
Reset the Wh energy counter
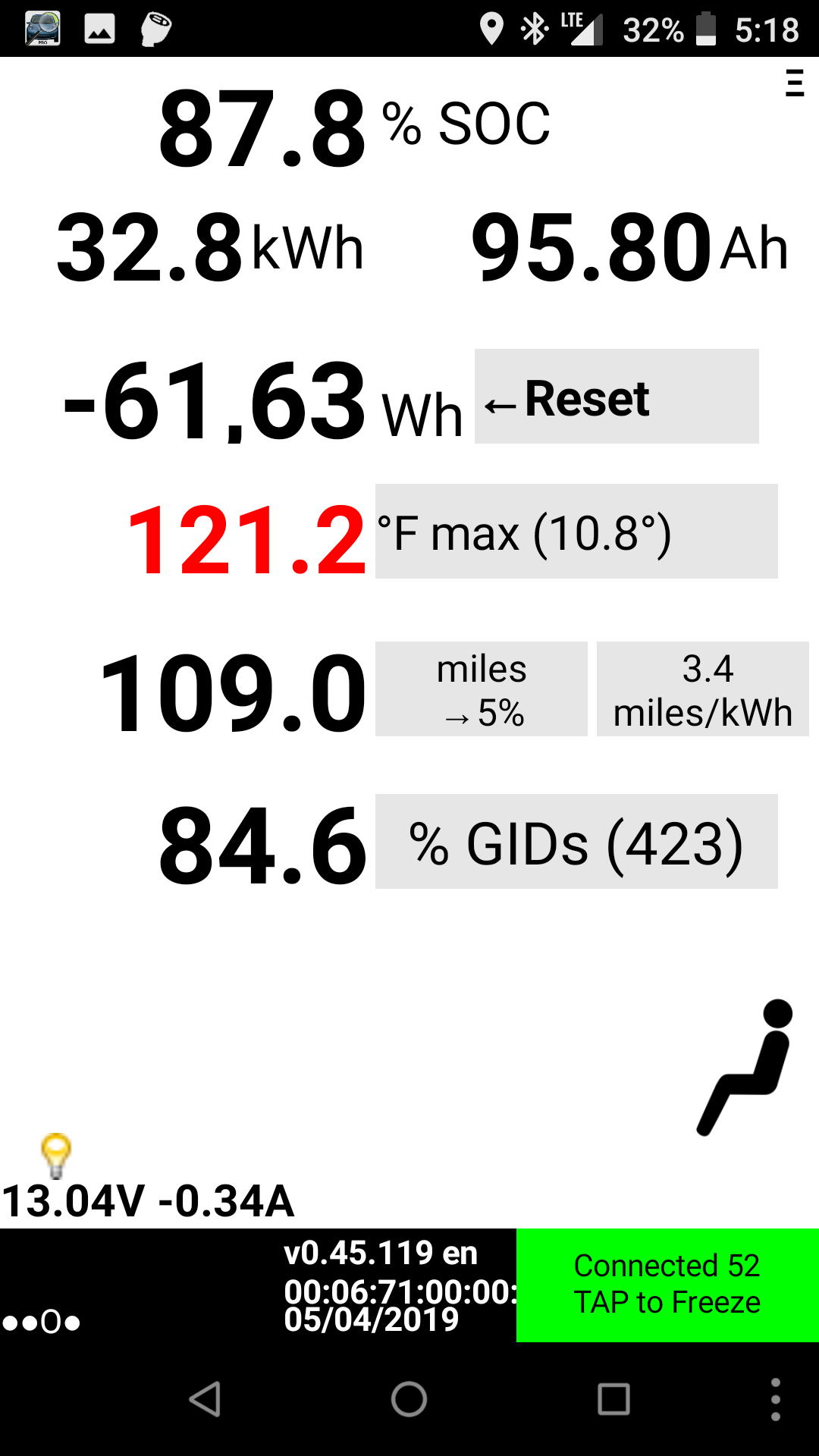coord(616,397)
